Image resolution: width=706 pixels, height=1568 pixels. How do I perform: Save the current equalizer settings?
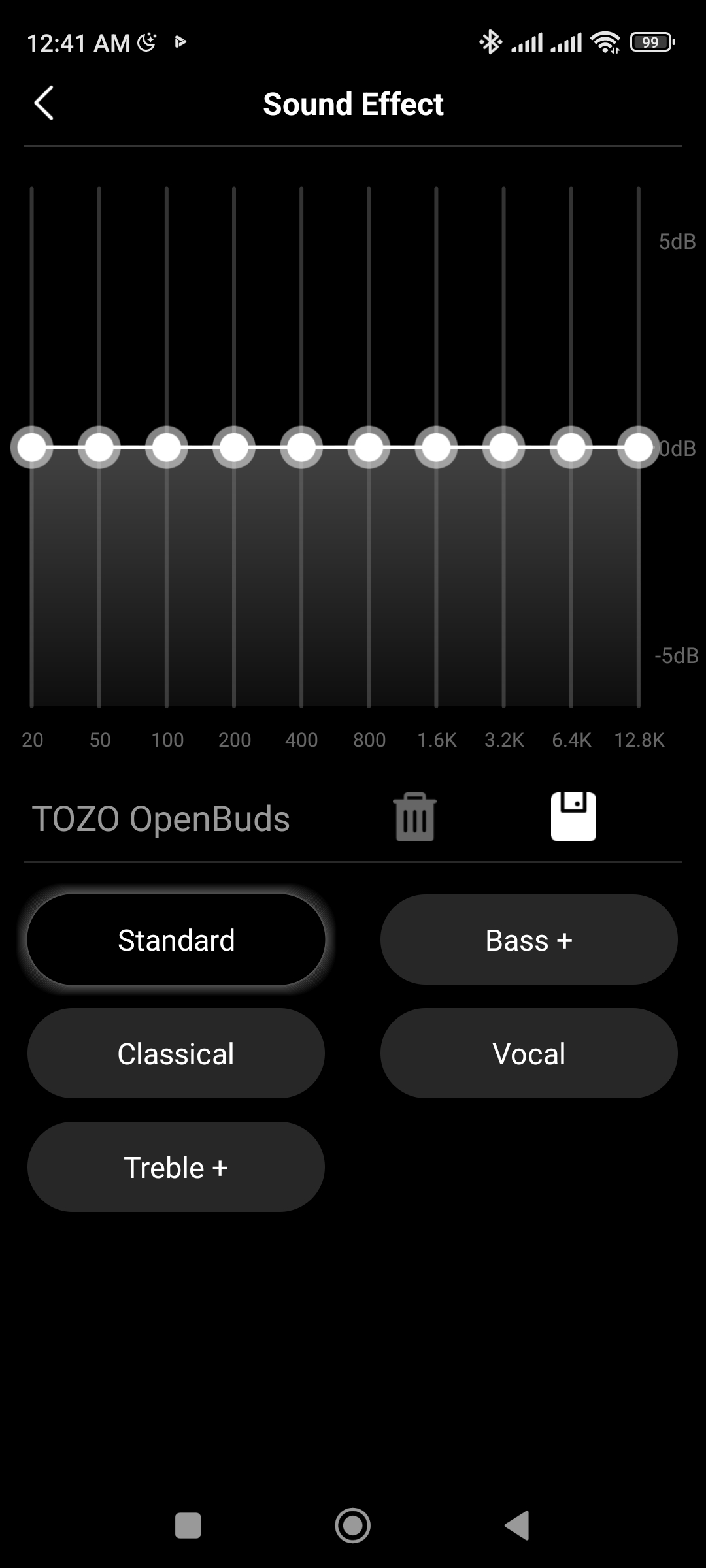point(573,815)
